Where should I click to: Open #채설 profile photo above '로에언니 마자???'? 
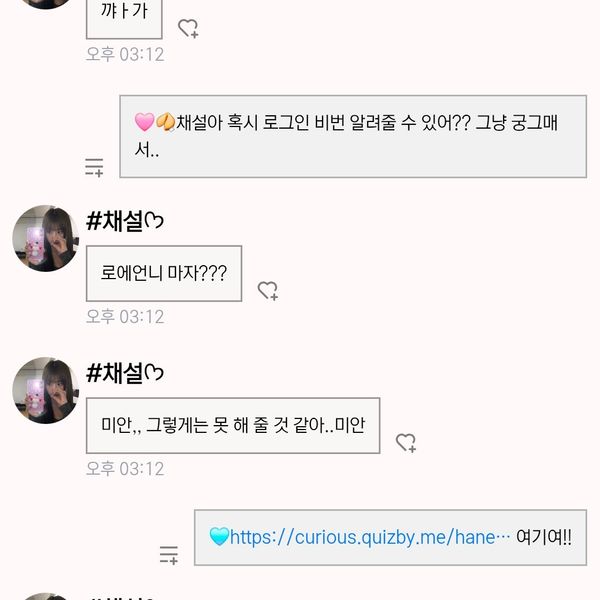pyautogui.click(x=45, y=239)
